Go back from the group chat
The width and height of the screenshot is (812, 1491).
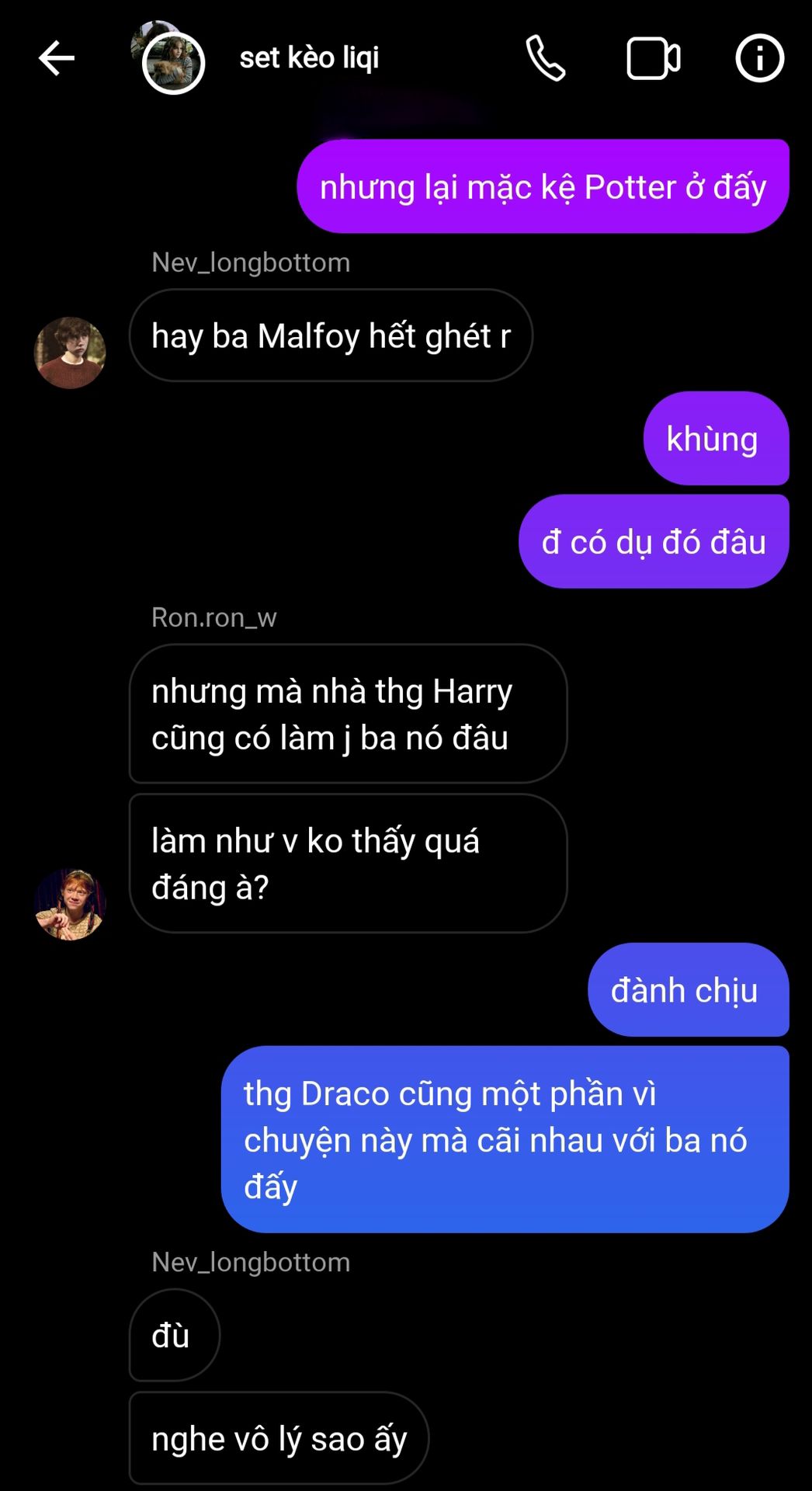[x=57, y=58]
